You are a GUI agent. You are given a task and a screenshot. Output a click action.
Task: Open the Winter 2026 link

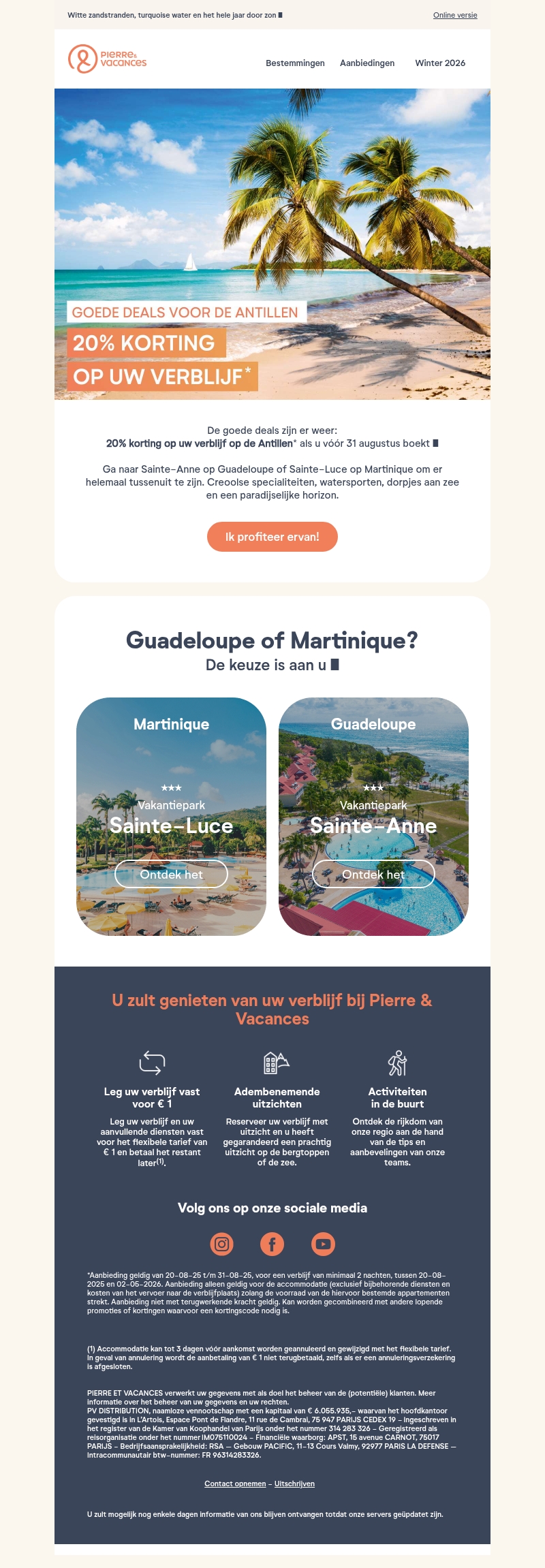440,63
